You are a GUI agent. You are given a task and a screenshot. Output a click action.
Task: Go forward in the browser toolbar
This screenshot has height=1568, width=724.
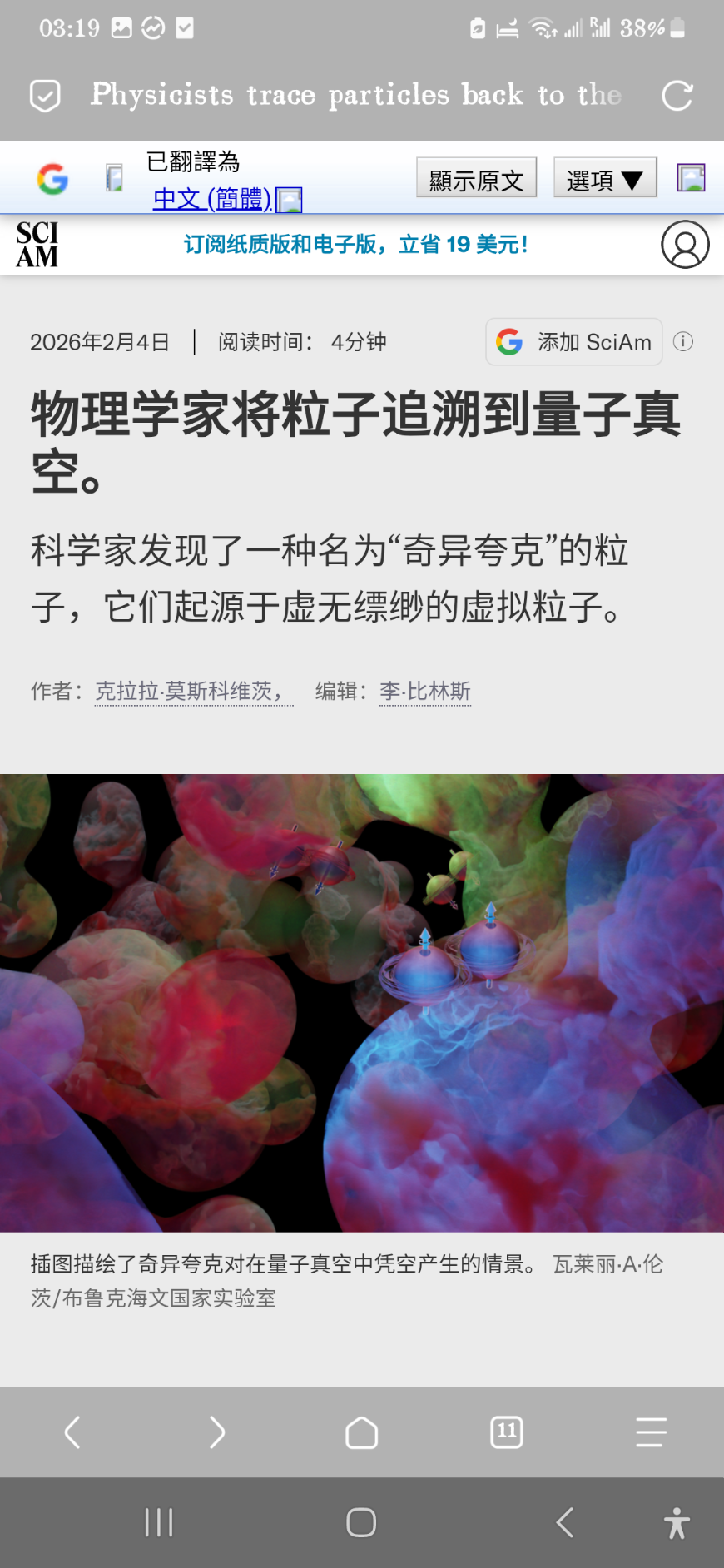point(216,1432)
